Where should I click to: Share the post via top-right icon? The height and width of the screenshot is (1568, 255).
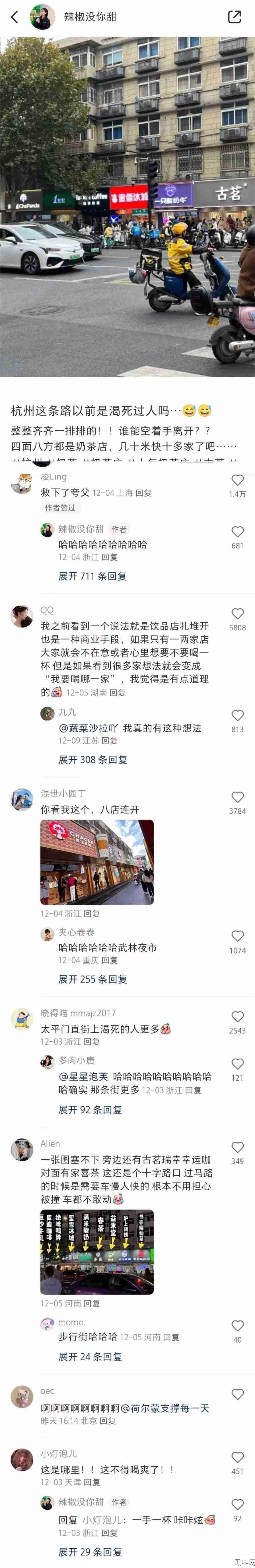(x=234, y=17)
